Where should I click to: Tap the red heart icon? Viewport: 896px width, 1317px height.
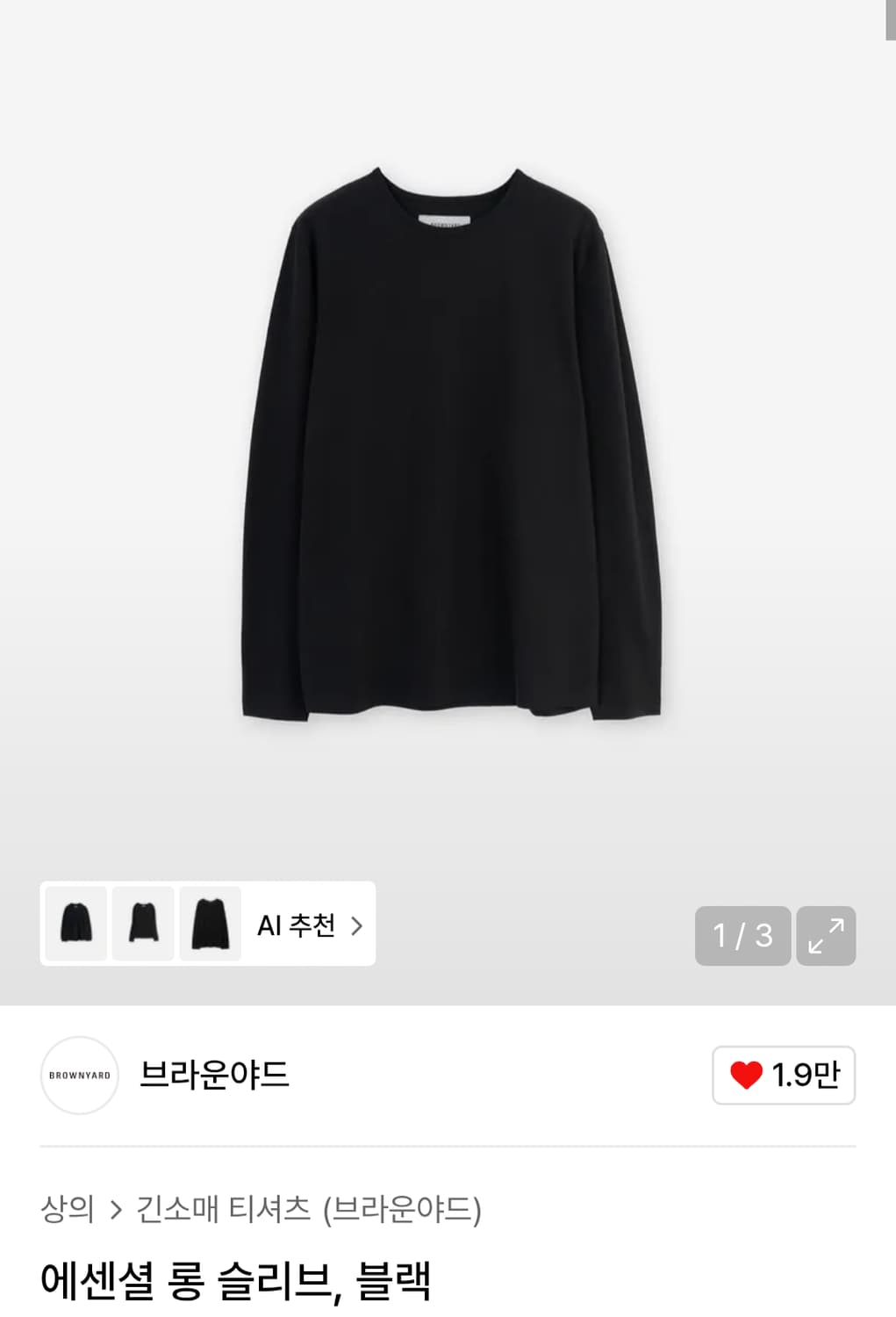pos(749,1073)
